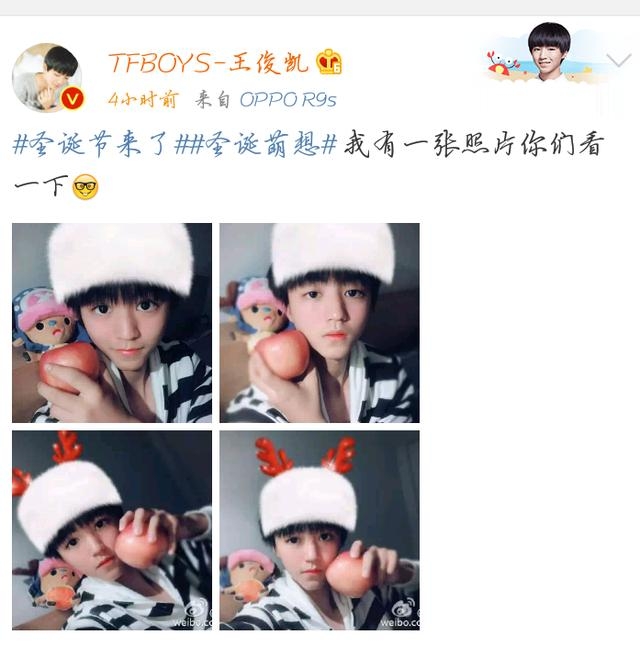The width and height of the screenshot is (640, 646).
Task: Expand the post options chevron
Action: click(618, 61)
